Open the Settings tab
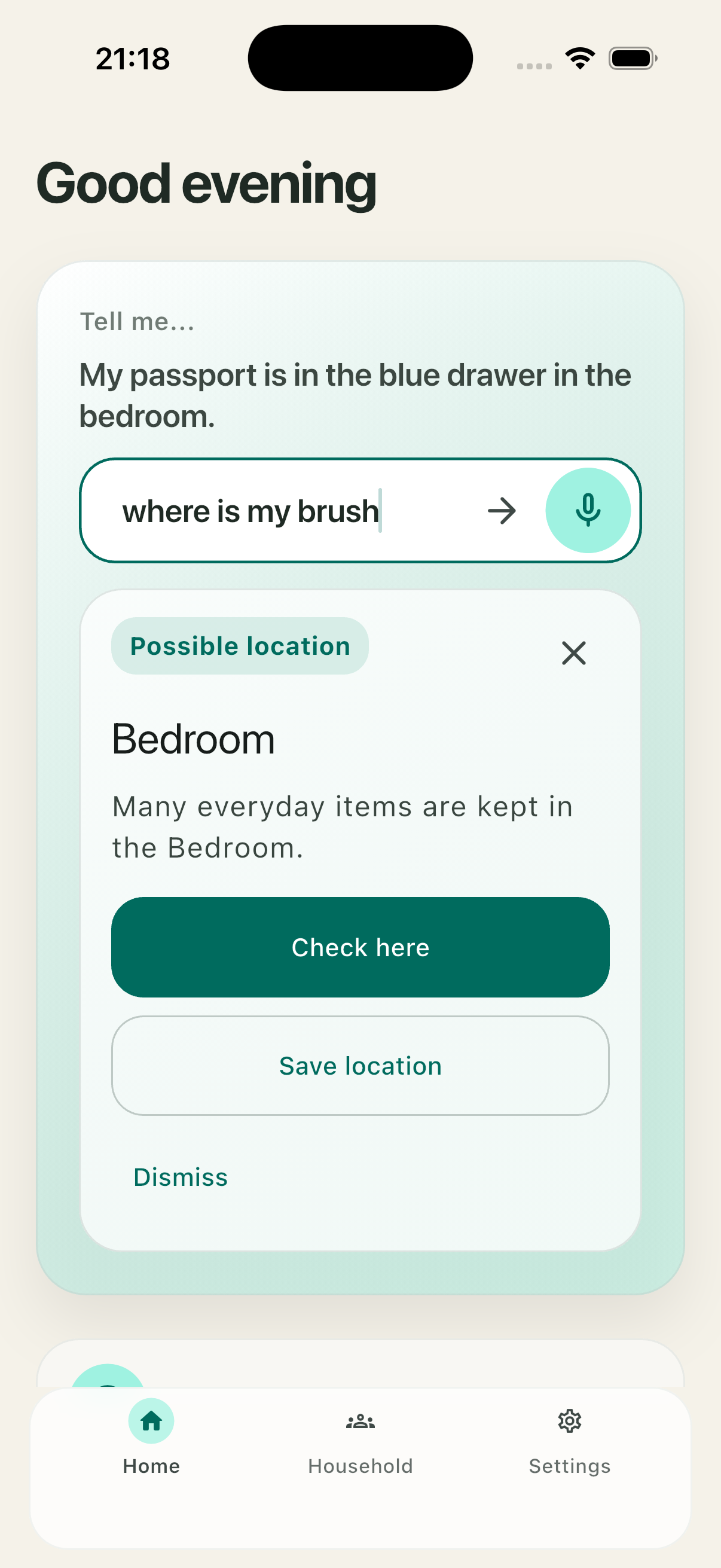Viewport: 721px width, 1568px height. pyautogui.click(x=569, y=1448)
